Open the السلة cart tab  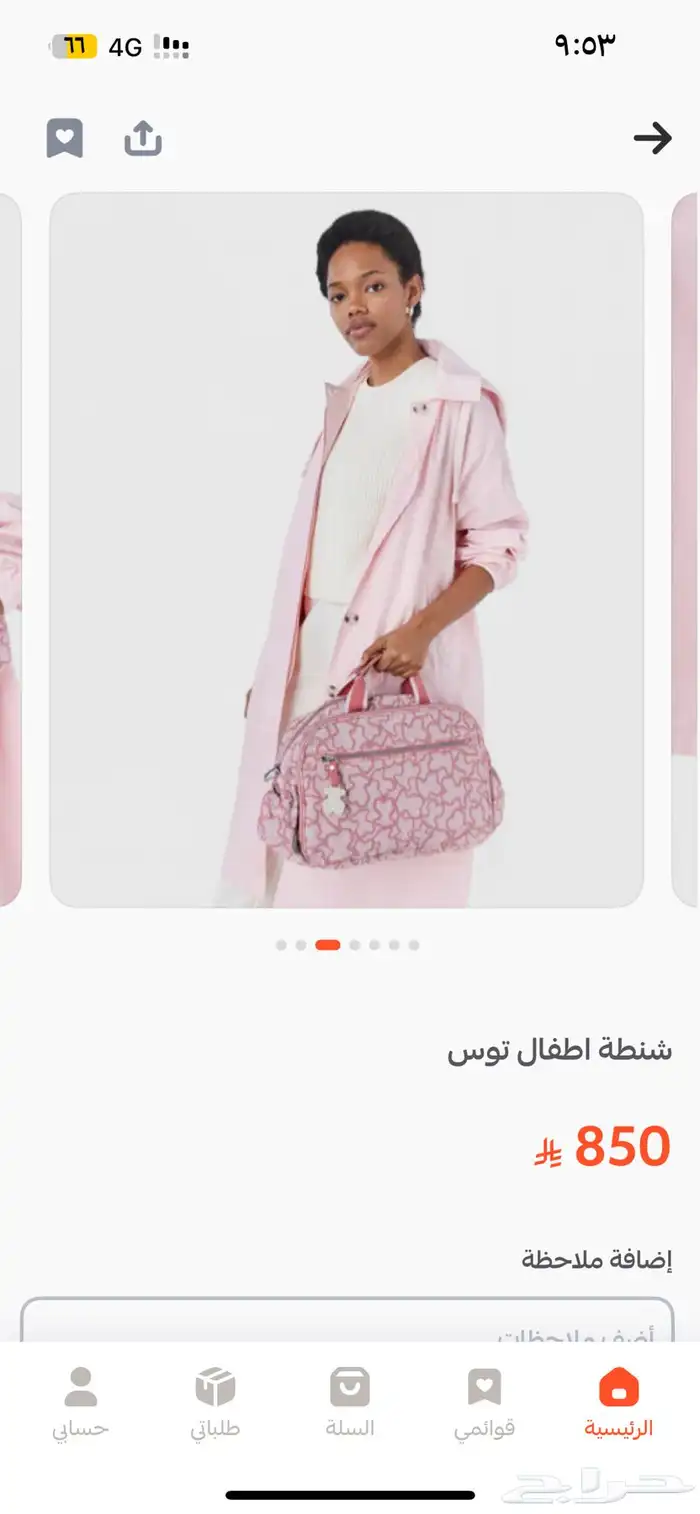point(350,1402)
